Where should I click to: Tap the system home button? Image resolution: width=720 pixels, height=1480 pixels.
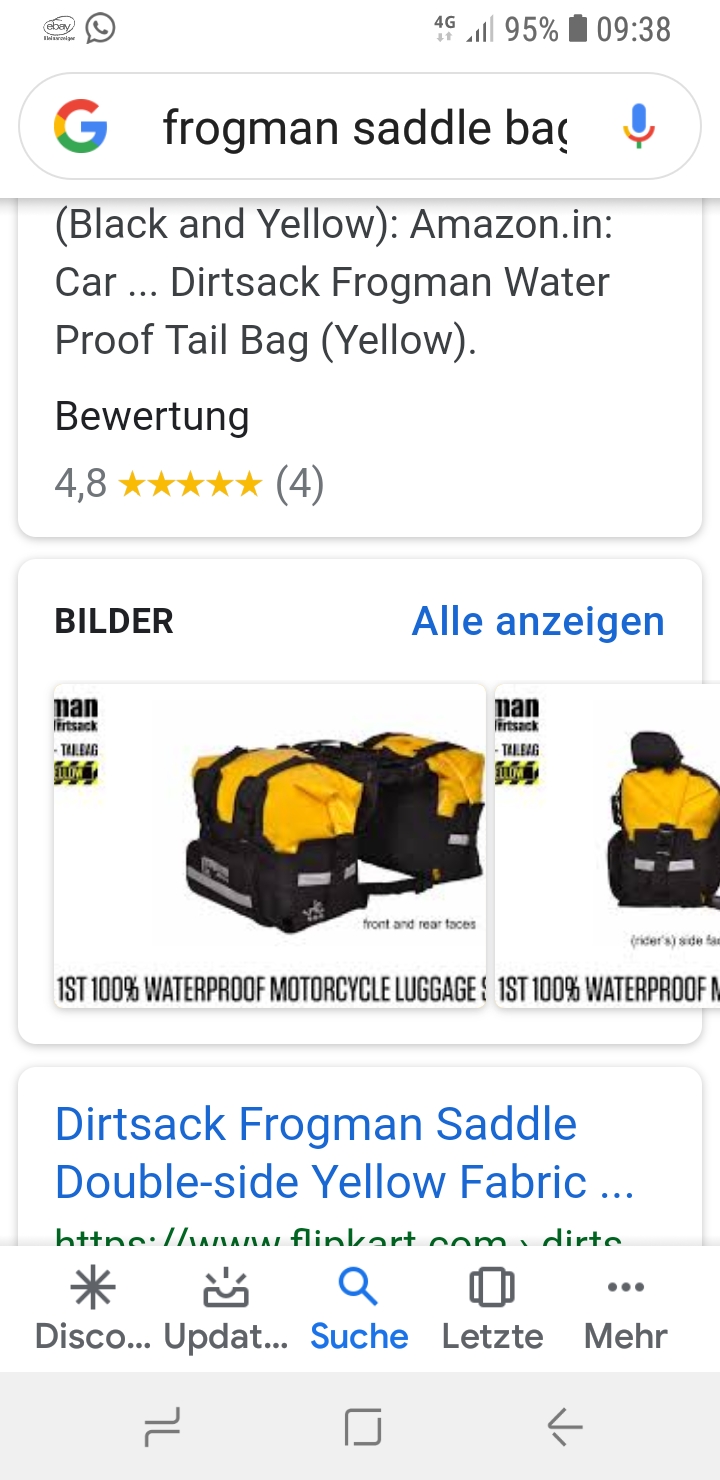(x=362, y=1427)
